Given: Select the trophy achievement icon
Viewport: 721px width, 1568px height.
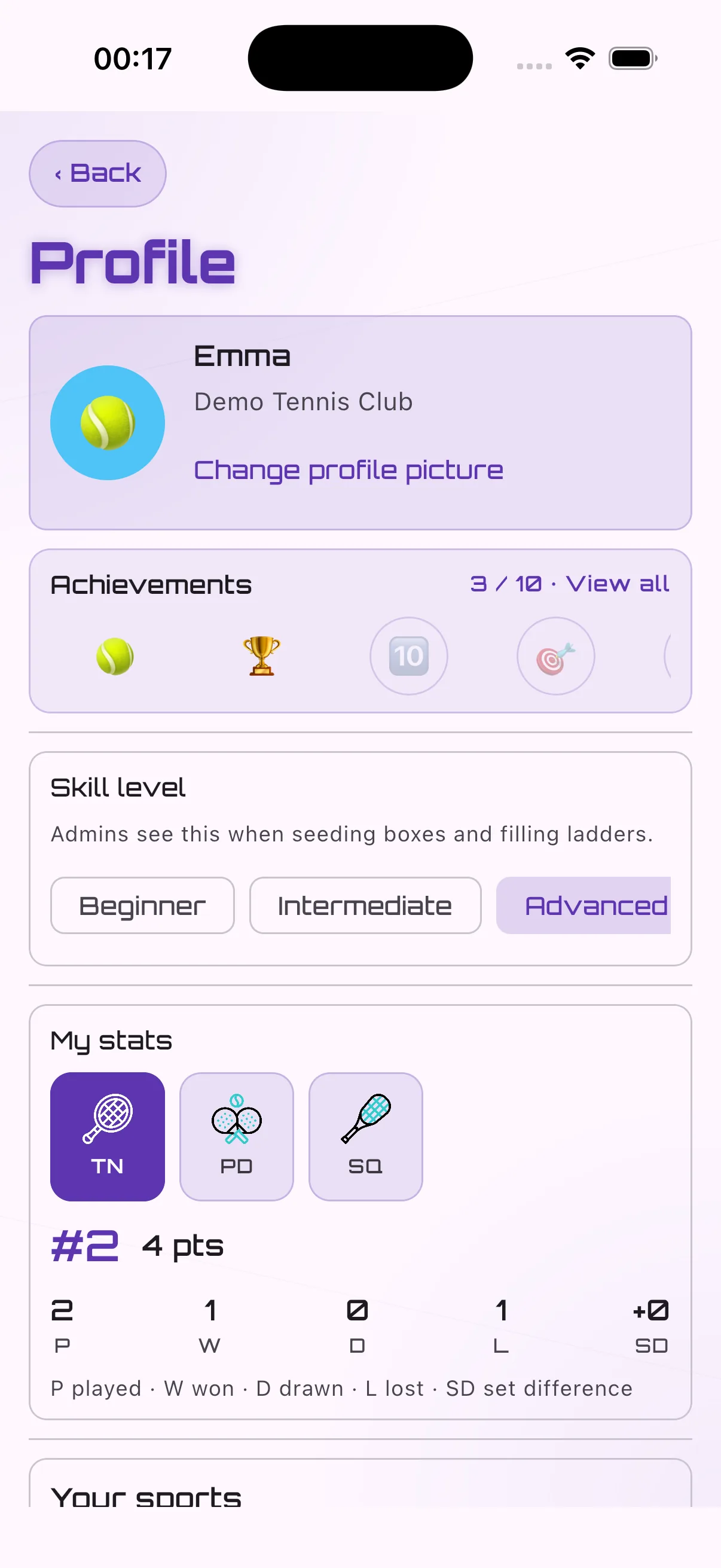Looking at the screenshot, I should pyautogui.click(x=261, y=655).
